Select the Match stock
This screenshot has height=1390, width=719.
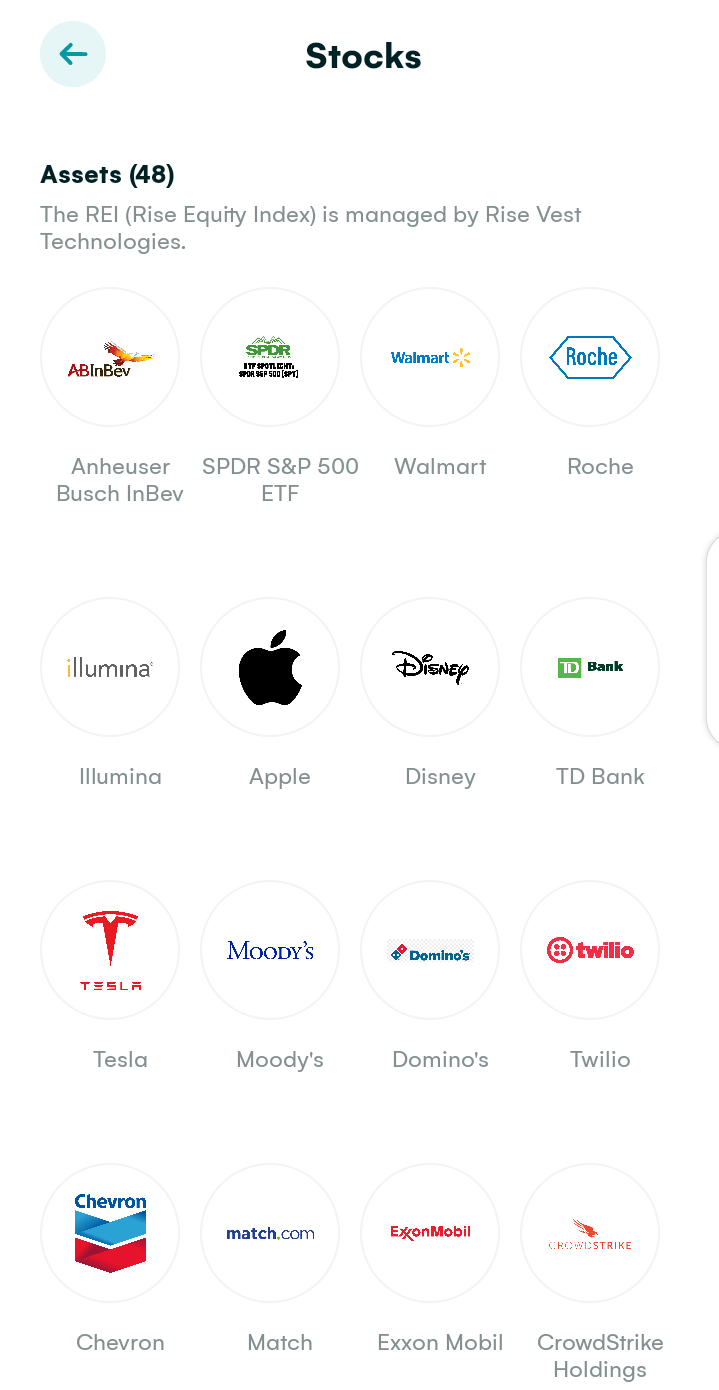(x=270, y=1233)
